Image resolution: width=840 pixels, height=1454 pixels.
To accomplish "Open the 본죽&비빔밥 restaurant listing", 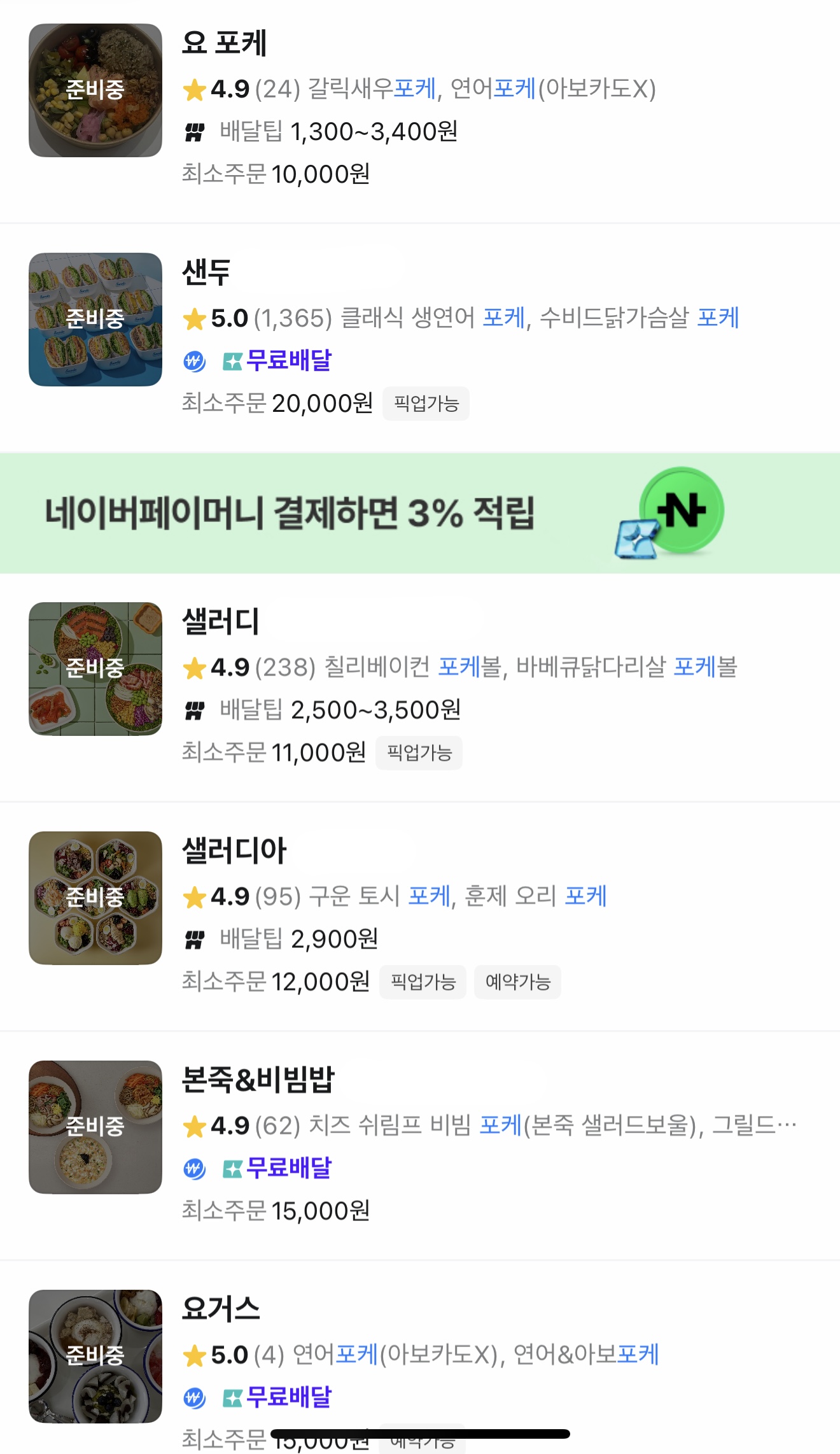I will [420, 1146].
